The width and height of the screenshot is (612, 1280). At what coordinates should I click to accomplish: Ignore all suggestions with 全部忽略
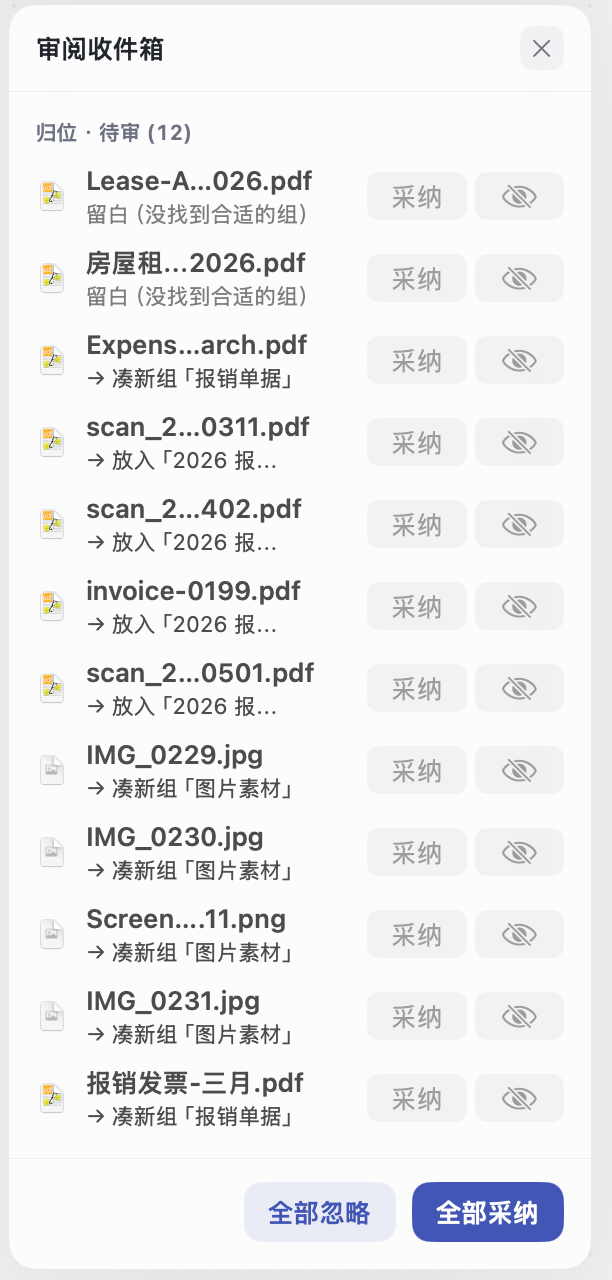(x=320, y=1212)
